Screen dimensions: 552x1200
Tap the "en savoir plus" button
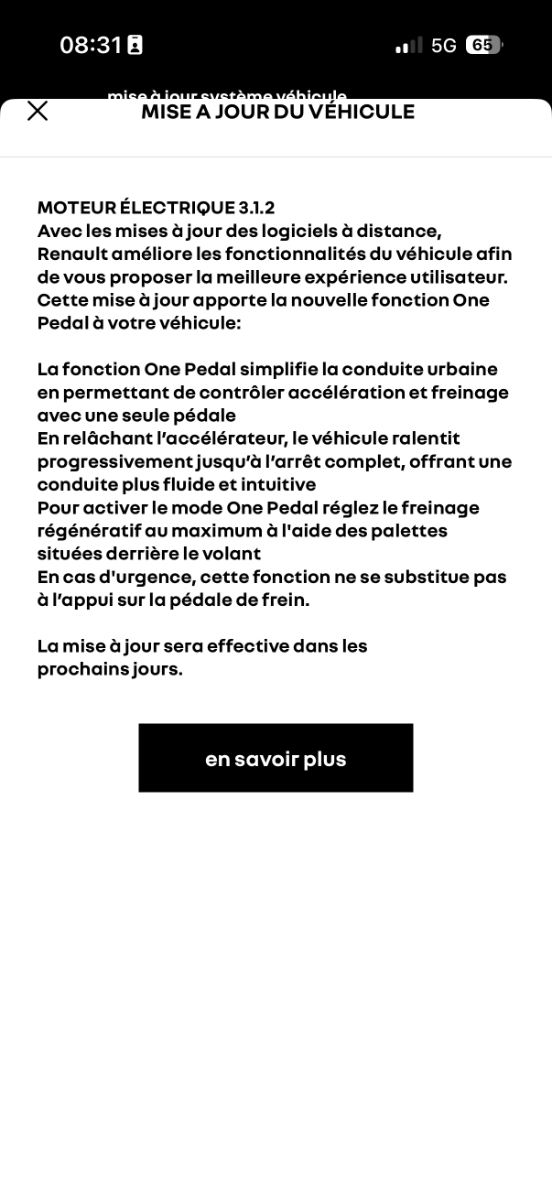(x=275, y=758)
